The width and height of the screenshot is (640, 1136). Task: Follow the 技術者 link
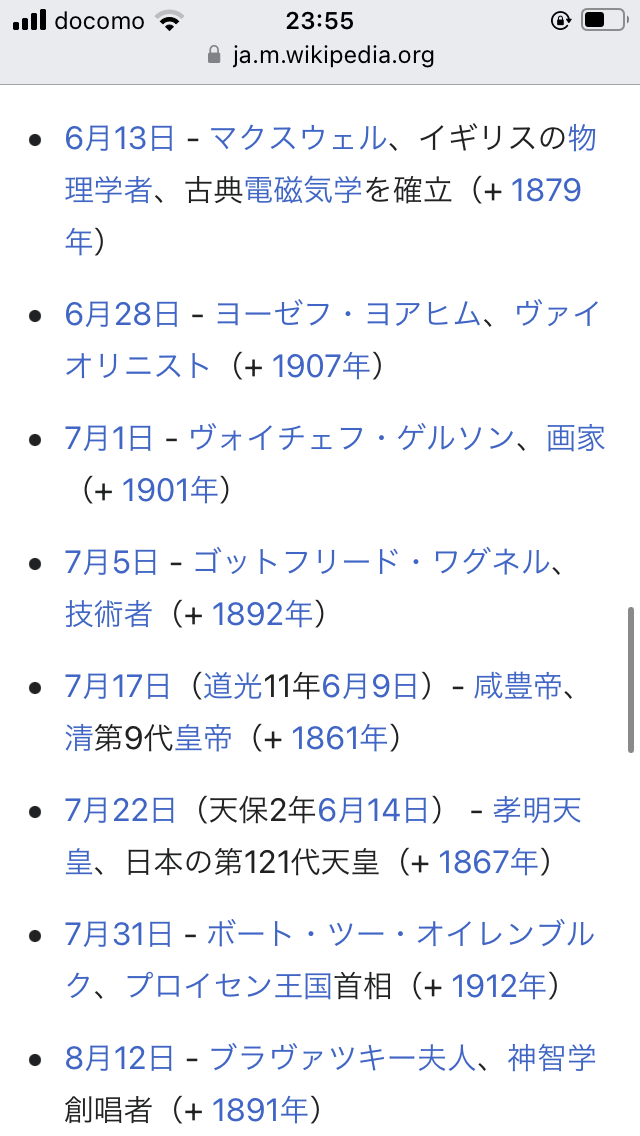click(x=108, y=614)
